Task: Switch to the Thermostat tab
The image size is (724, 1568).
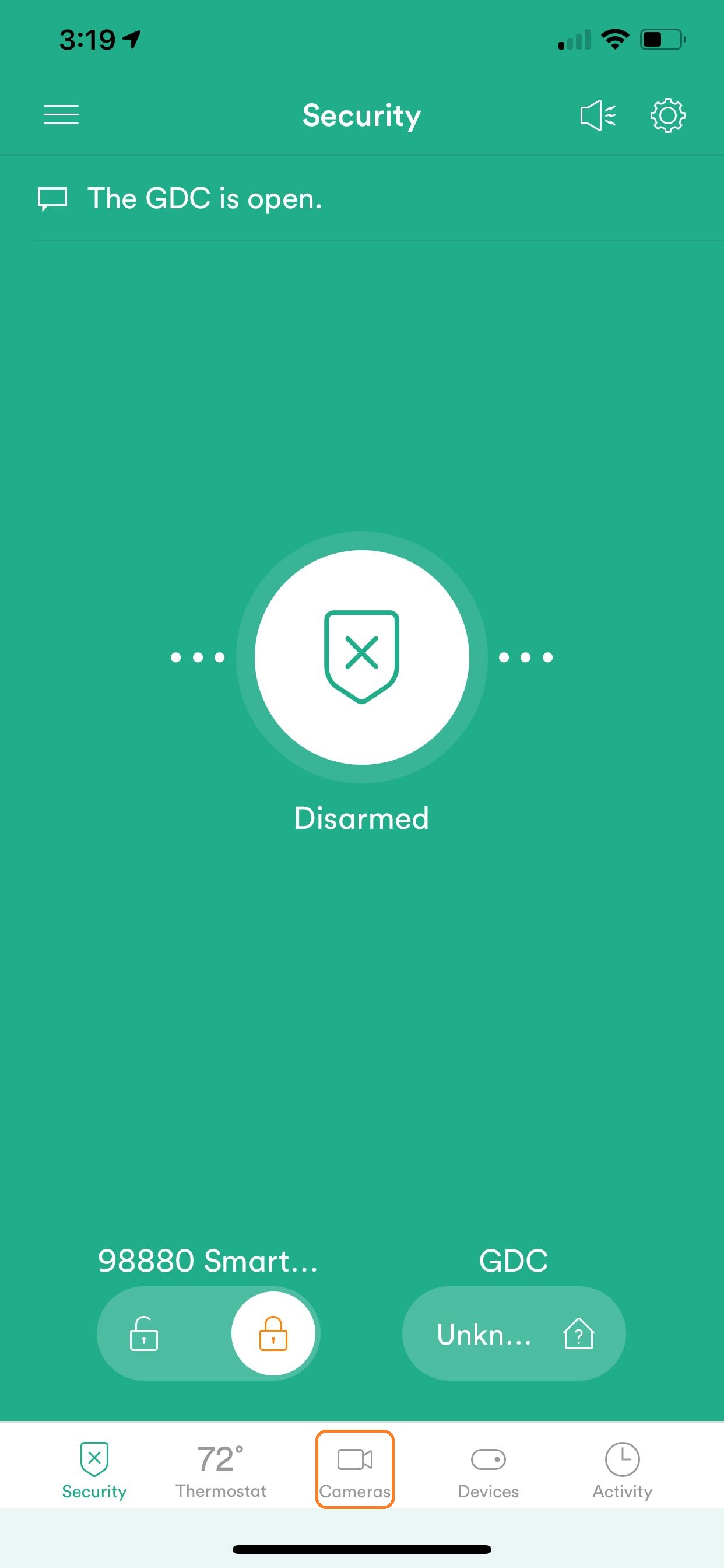Action: point(221,1471)
